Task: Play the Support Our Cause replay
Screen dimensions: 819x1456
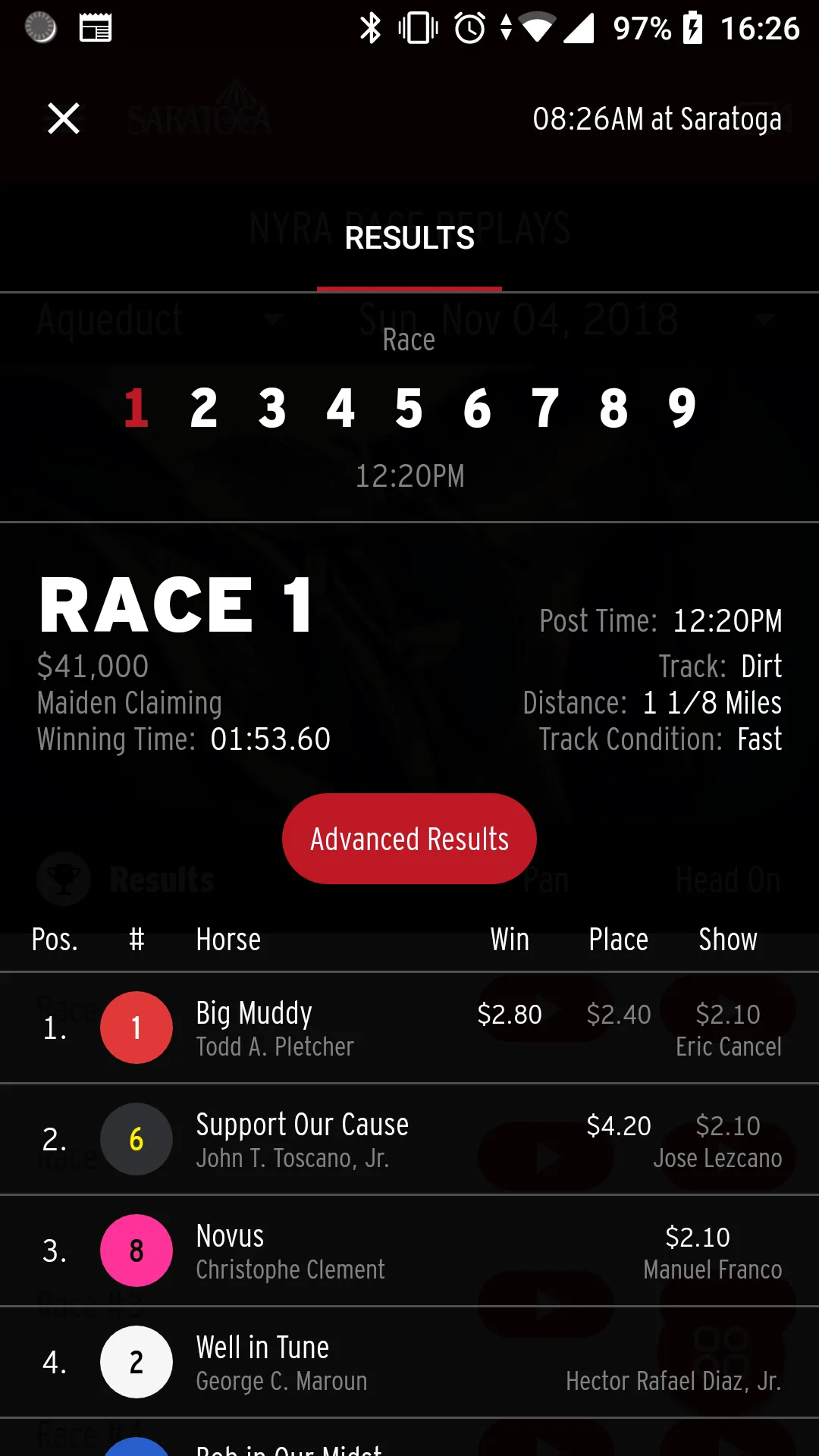Action: pyautogui.click(x=545, y=1154)
